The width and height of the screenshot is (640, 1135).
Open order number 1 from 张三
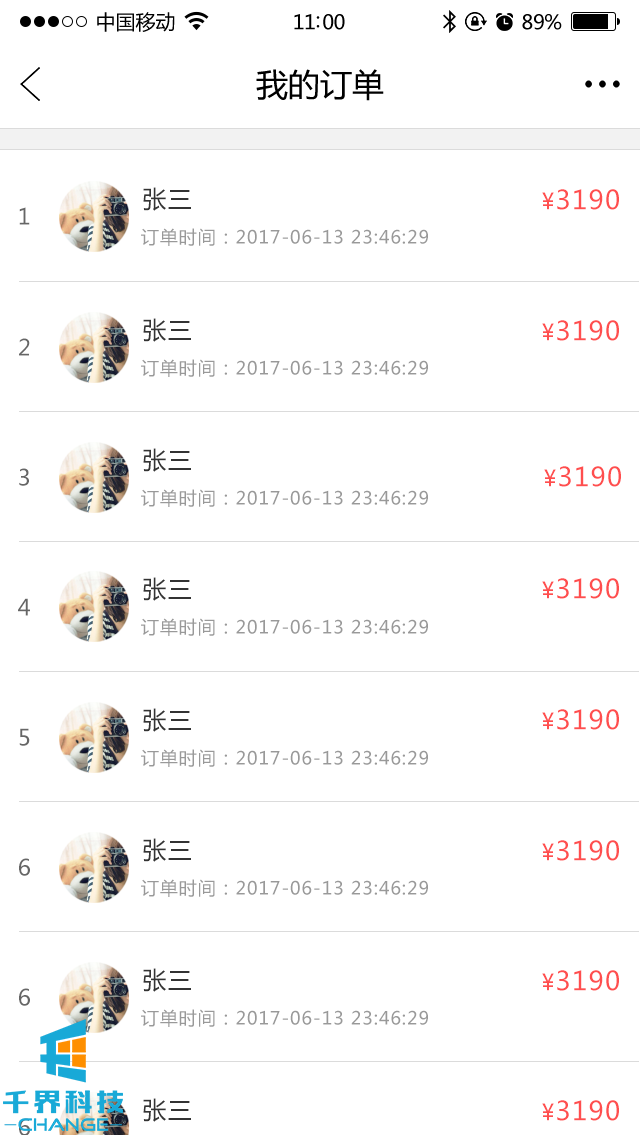(320, 217)
